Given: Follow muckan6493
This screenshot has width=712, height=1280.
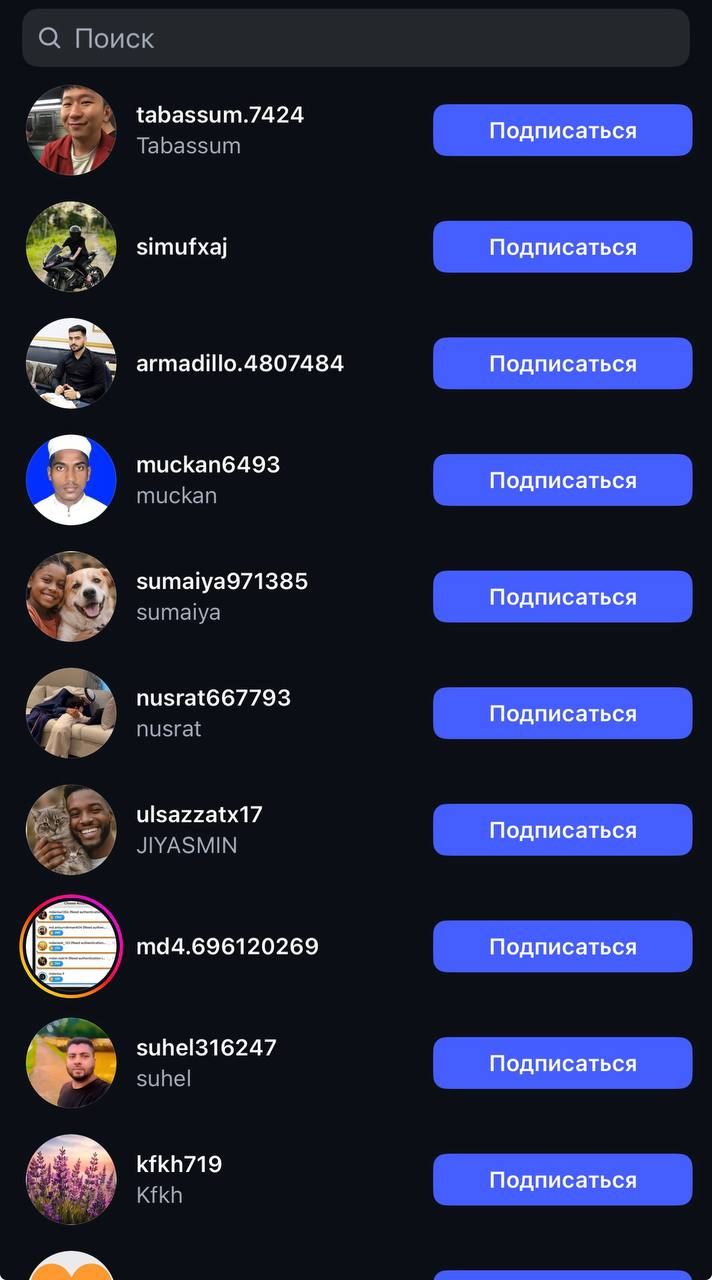Looking at the screenshot, I should (x=562, y=480).
